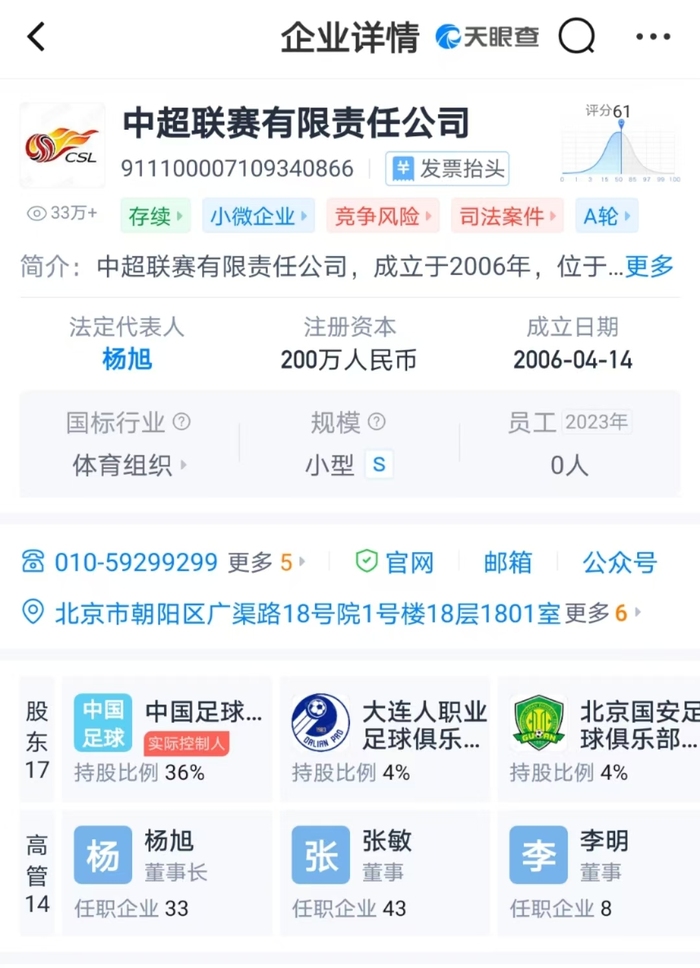
Task: Open shareholder card 北京国安足球俱乐部
Action: pyautogui.click(x=600, y=738)
